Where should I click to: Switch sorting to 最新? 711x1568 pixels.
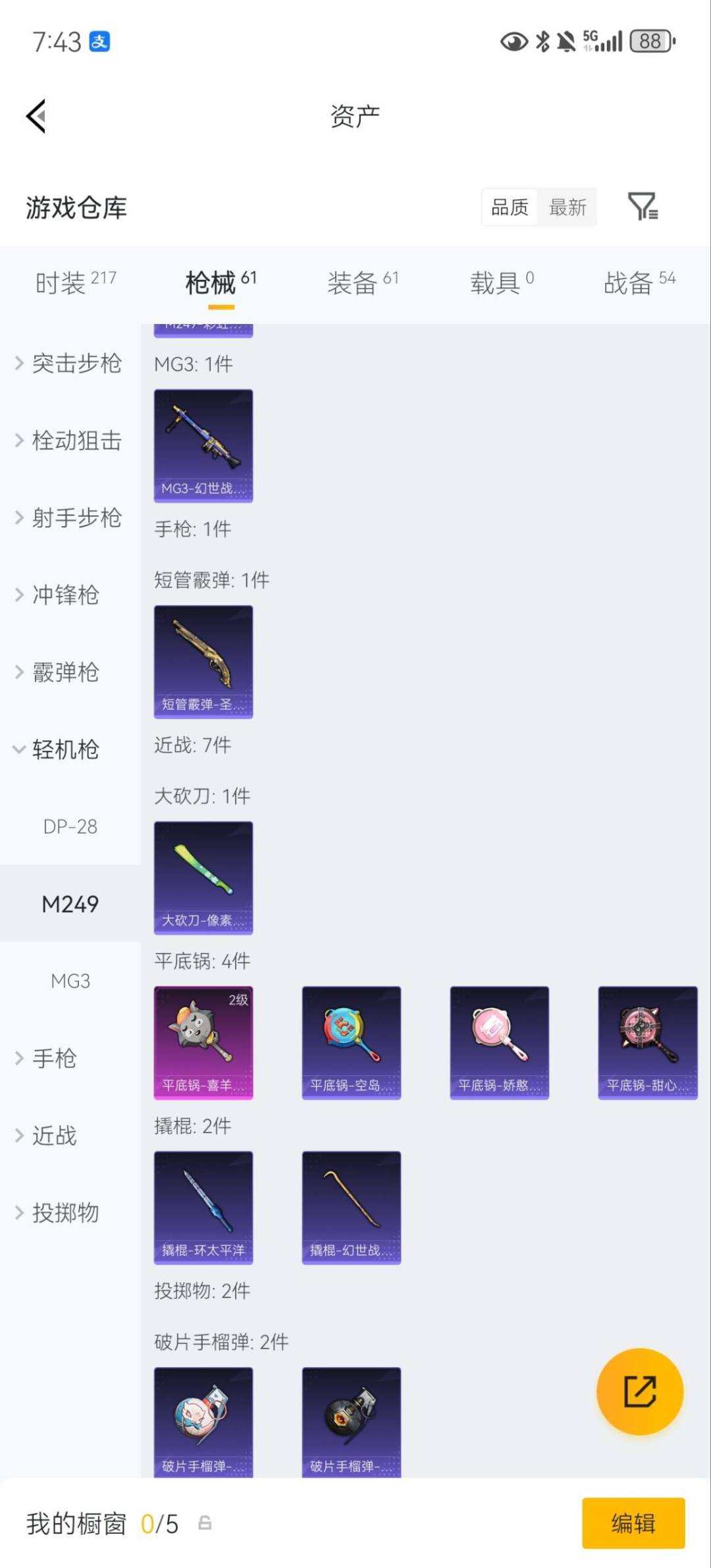(567, 207)
